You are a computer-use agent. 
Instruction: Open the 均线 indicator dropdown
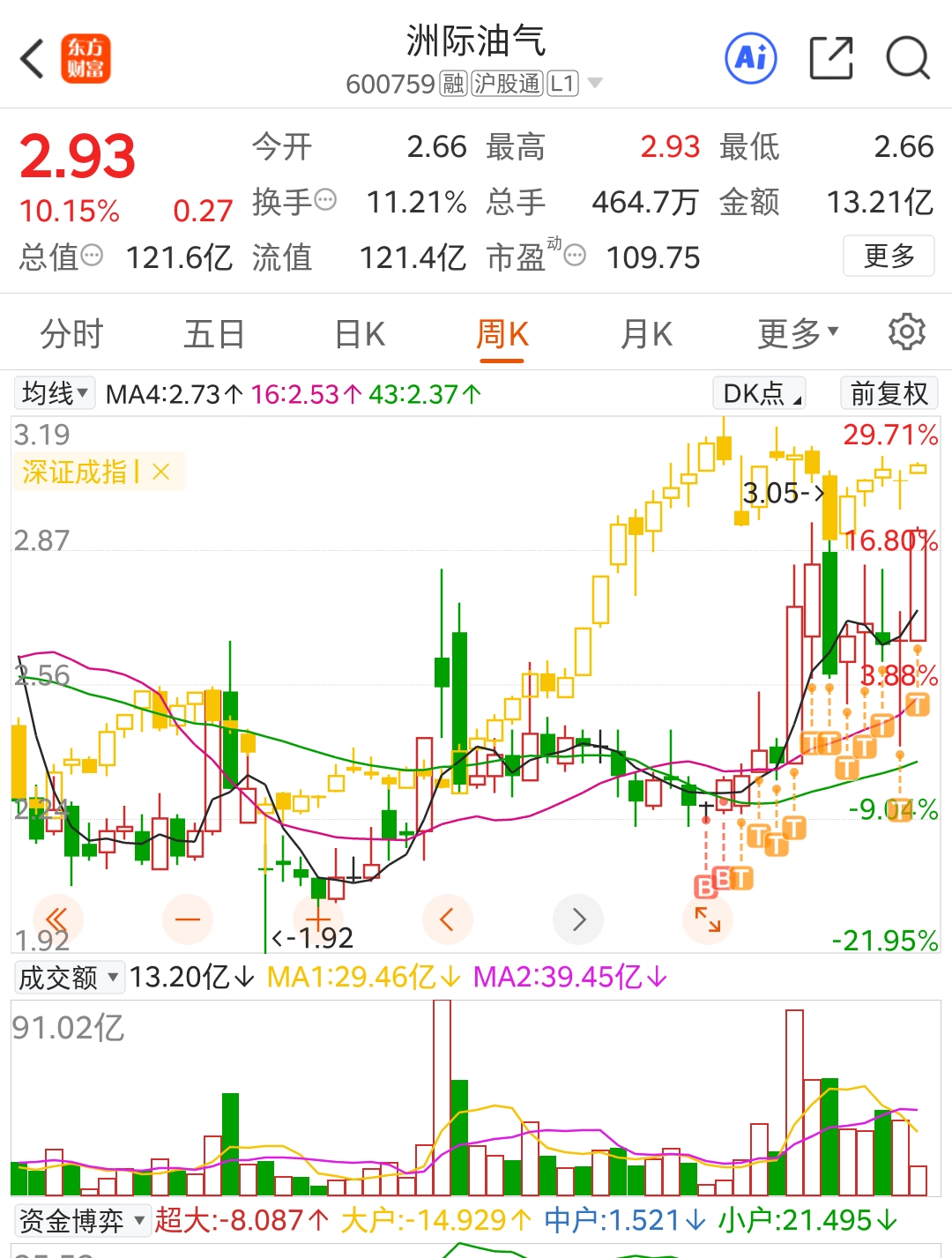tap(55, 393)
